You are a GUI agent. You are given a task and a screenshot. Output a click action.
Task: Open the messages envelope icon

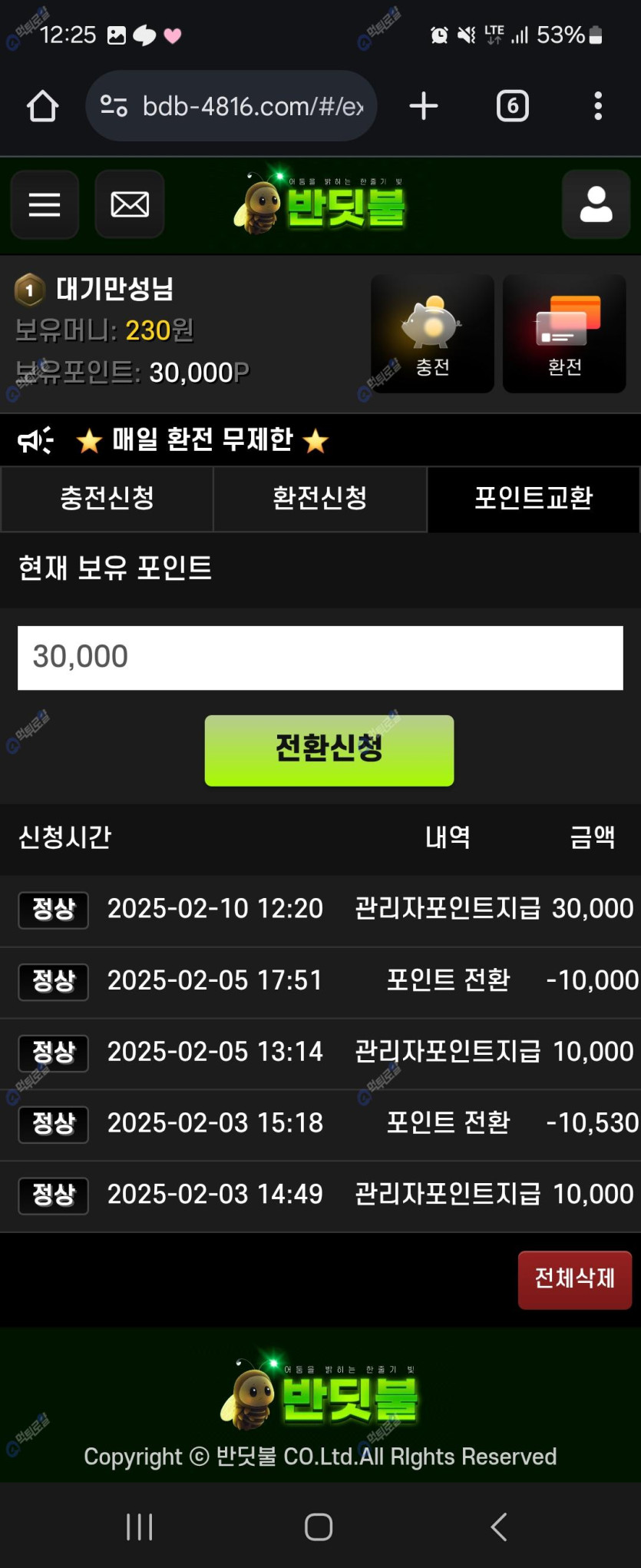point(130,204)
